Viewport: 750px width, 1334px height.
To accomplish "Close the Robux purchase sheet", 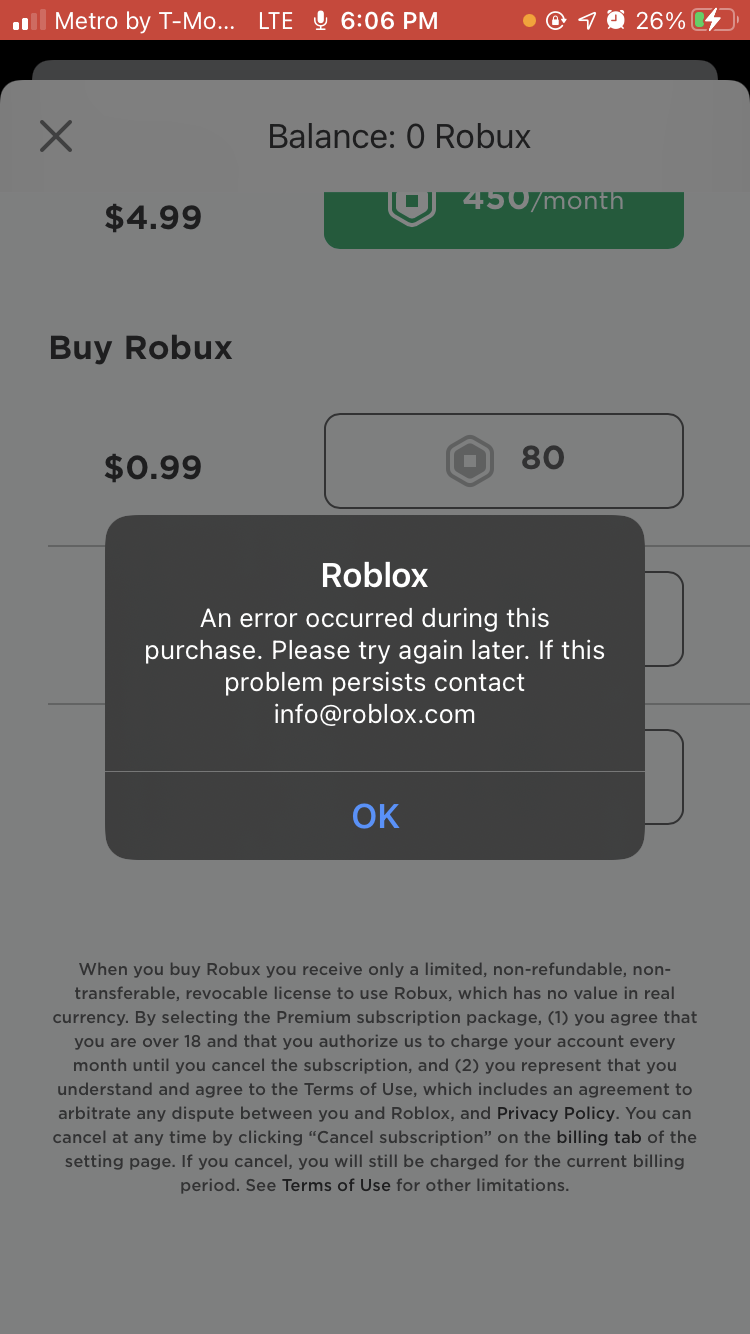I will (56, 136).
